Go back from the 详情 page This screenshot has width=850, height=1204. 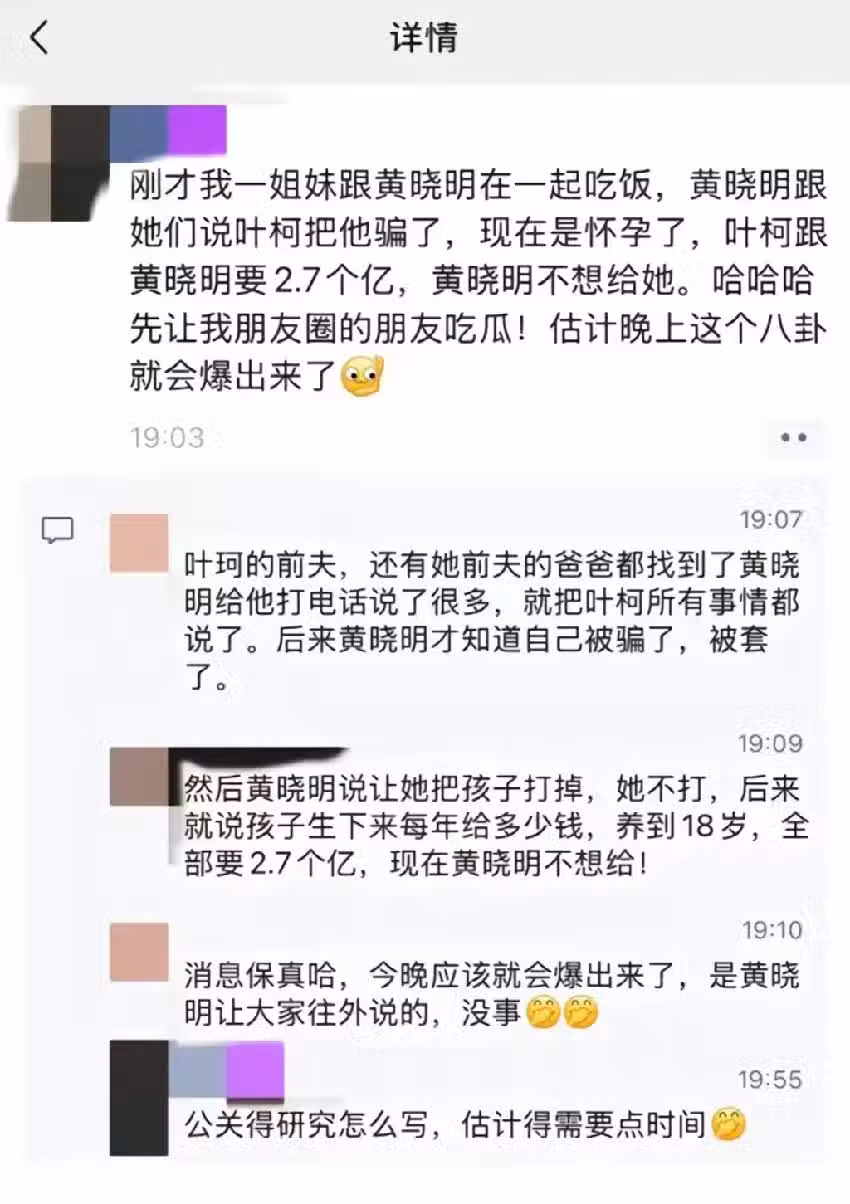click(38, 39)
